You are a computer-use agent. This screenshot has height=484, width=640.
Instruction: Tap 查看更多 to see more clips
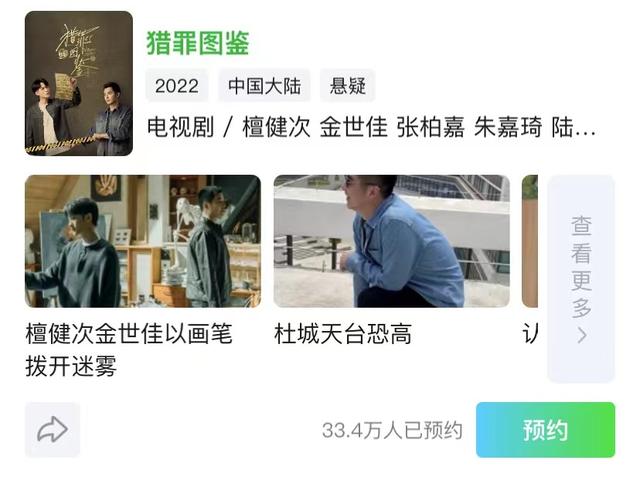point(581,279)
